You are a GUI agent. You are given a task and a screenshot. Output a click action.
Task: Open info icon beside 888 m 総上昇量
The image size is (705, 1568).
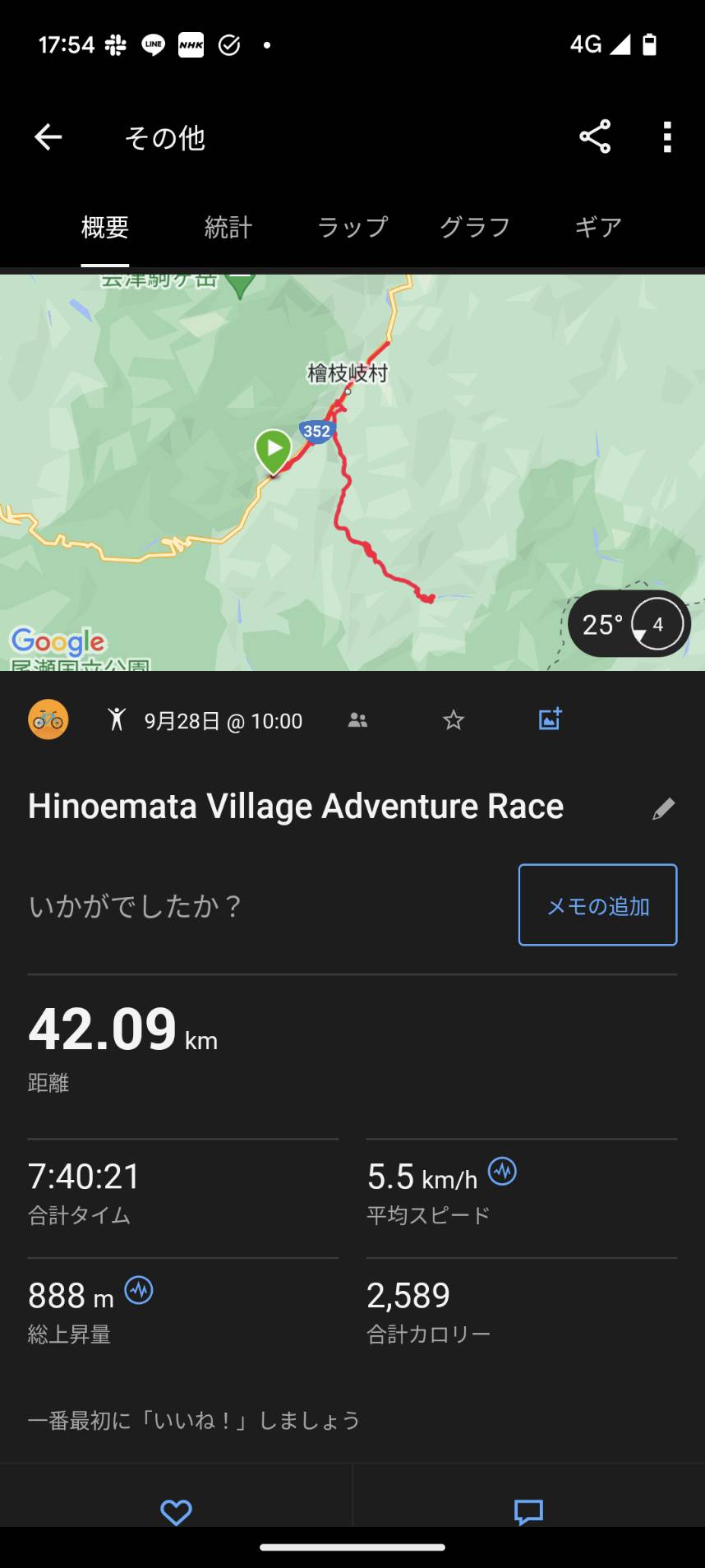click(139, 1290)
